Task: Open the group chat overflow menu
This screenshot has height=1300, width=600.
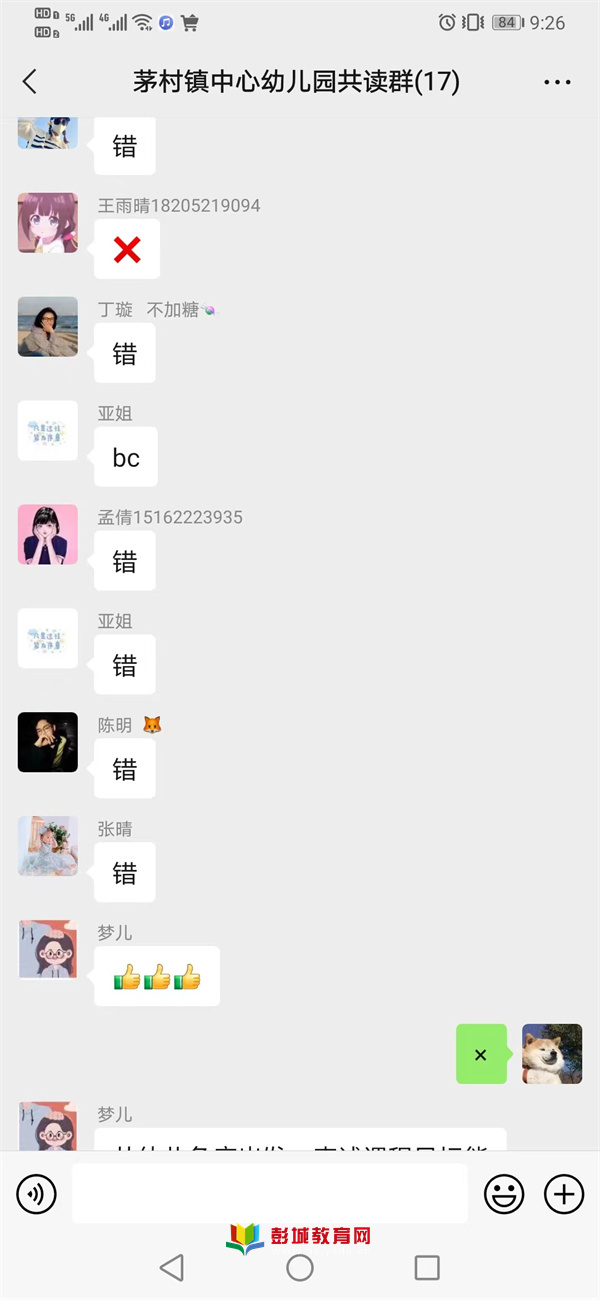Action: point(557,82)
